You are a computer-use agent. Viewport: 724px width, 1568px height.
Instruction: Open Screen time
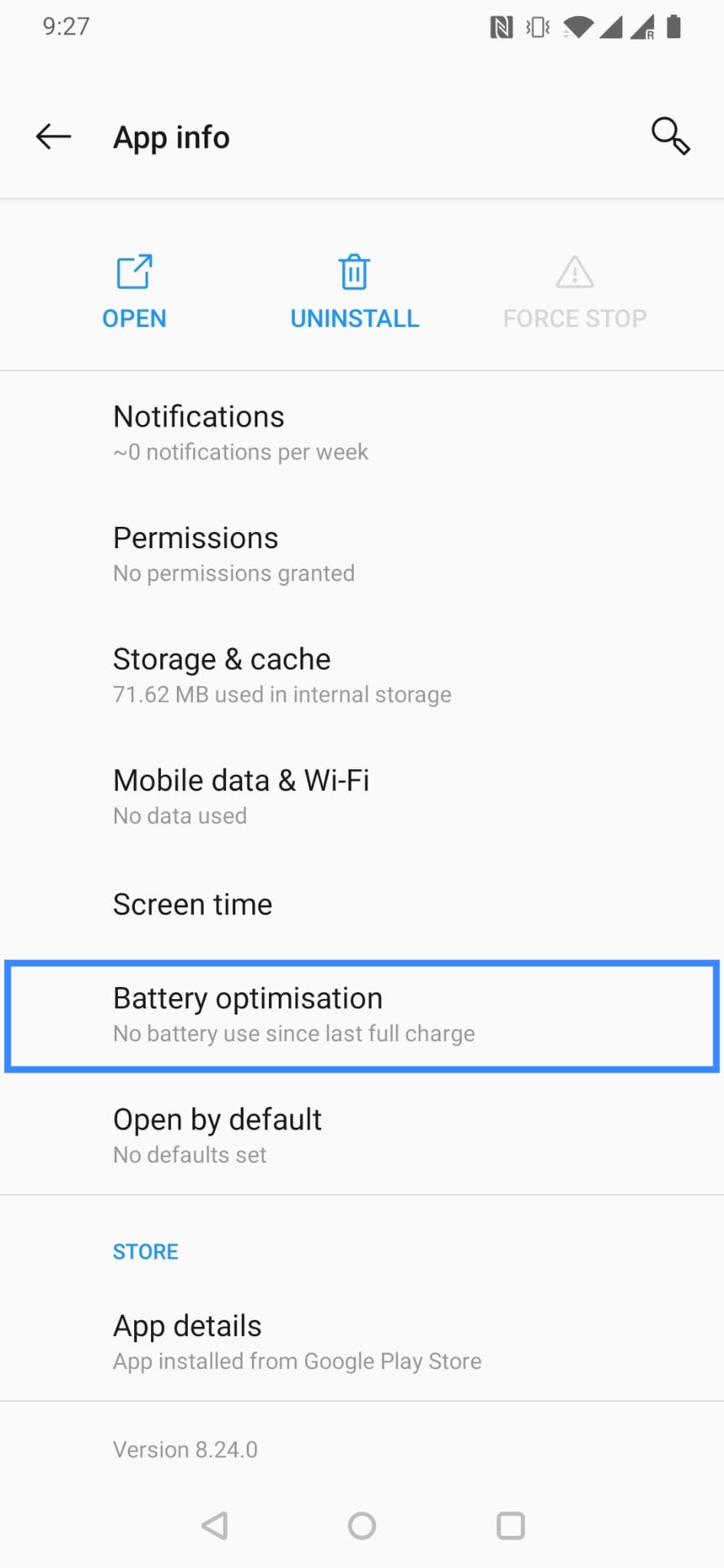(362, 904)
